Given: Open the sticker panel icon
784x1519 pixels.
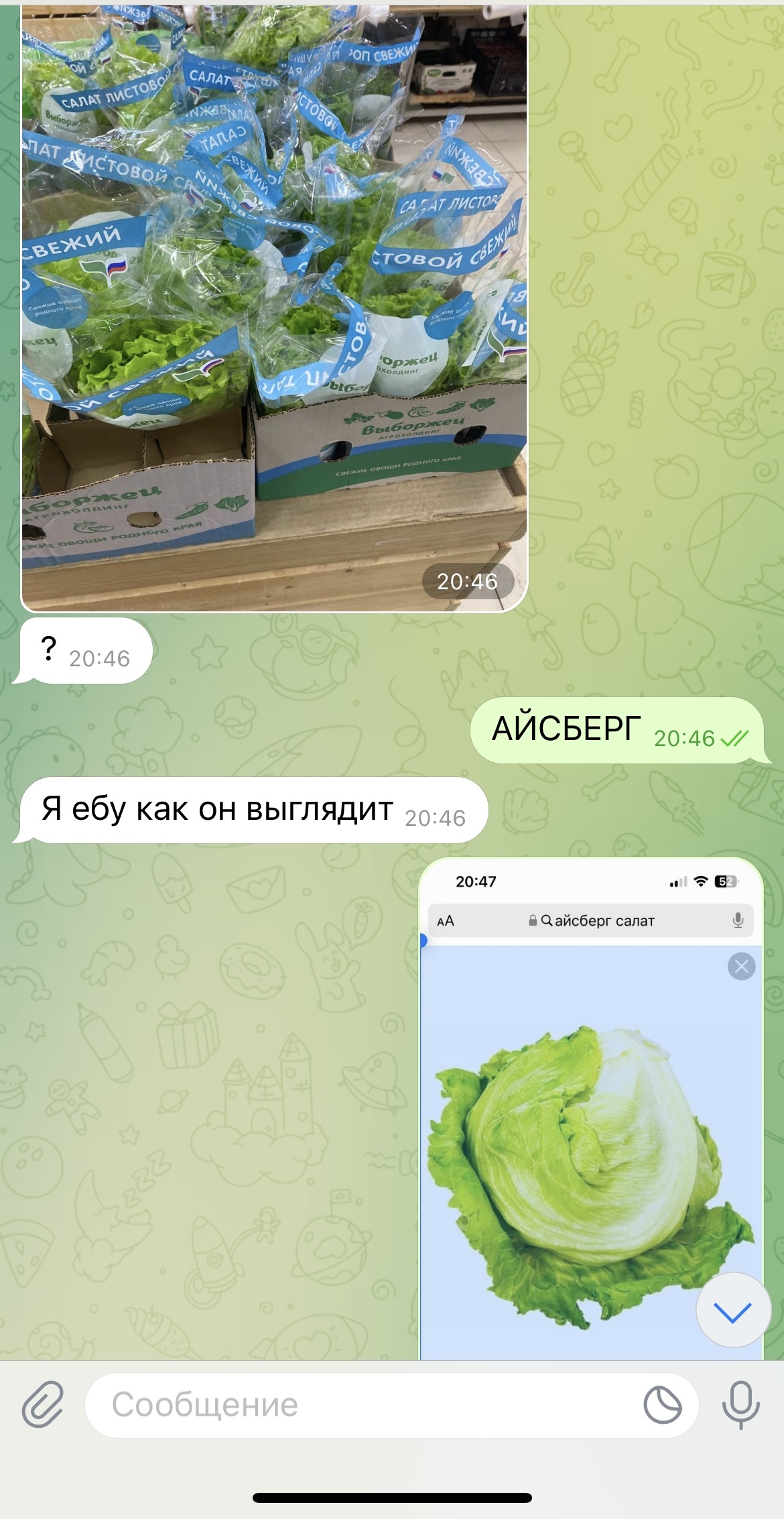Looking at the screenshot, I should point(662,1405).
